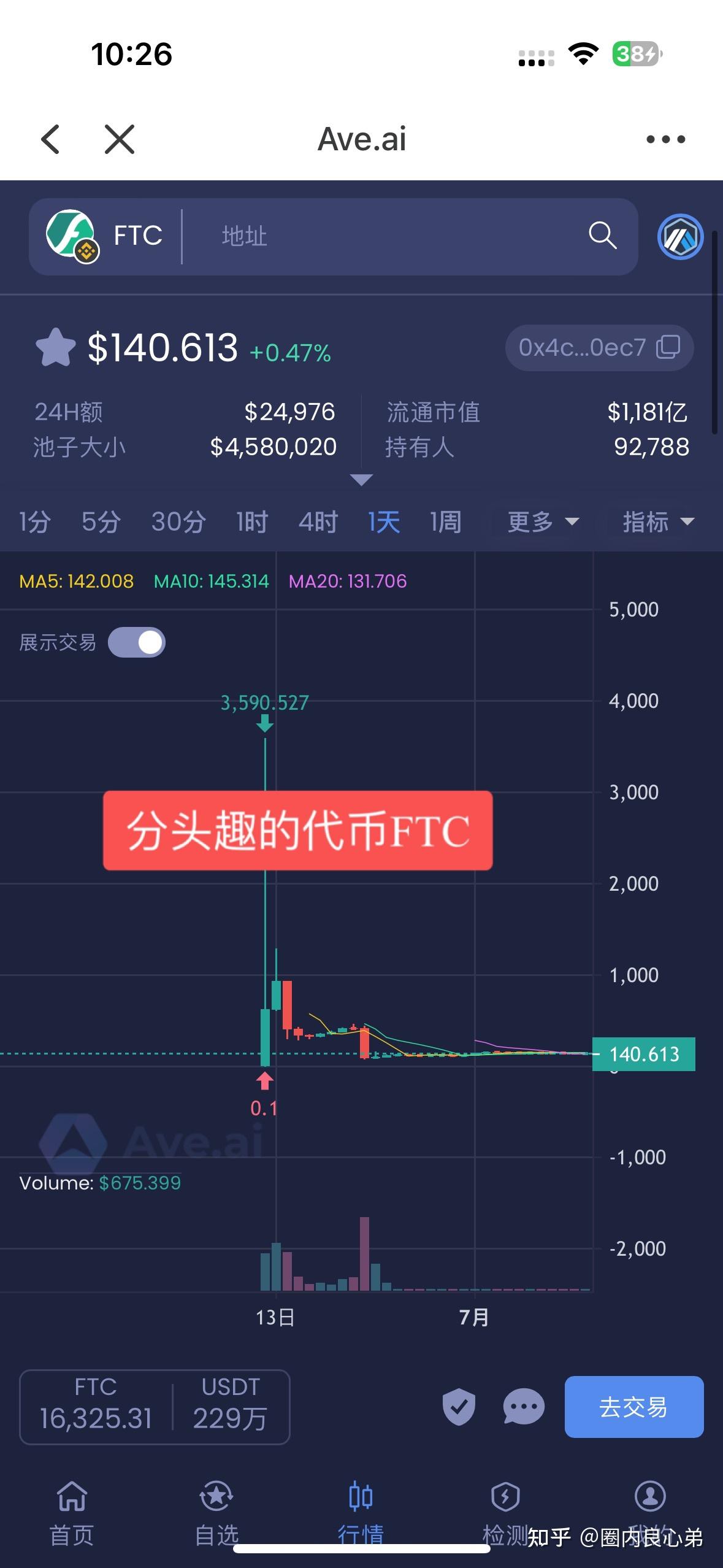Switch to the 1周 timeframe tab

click(x=445, y=522)
